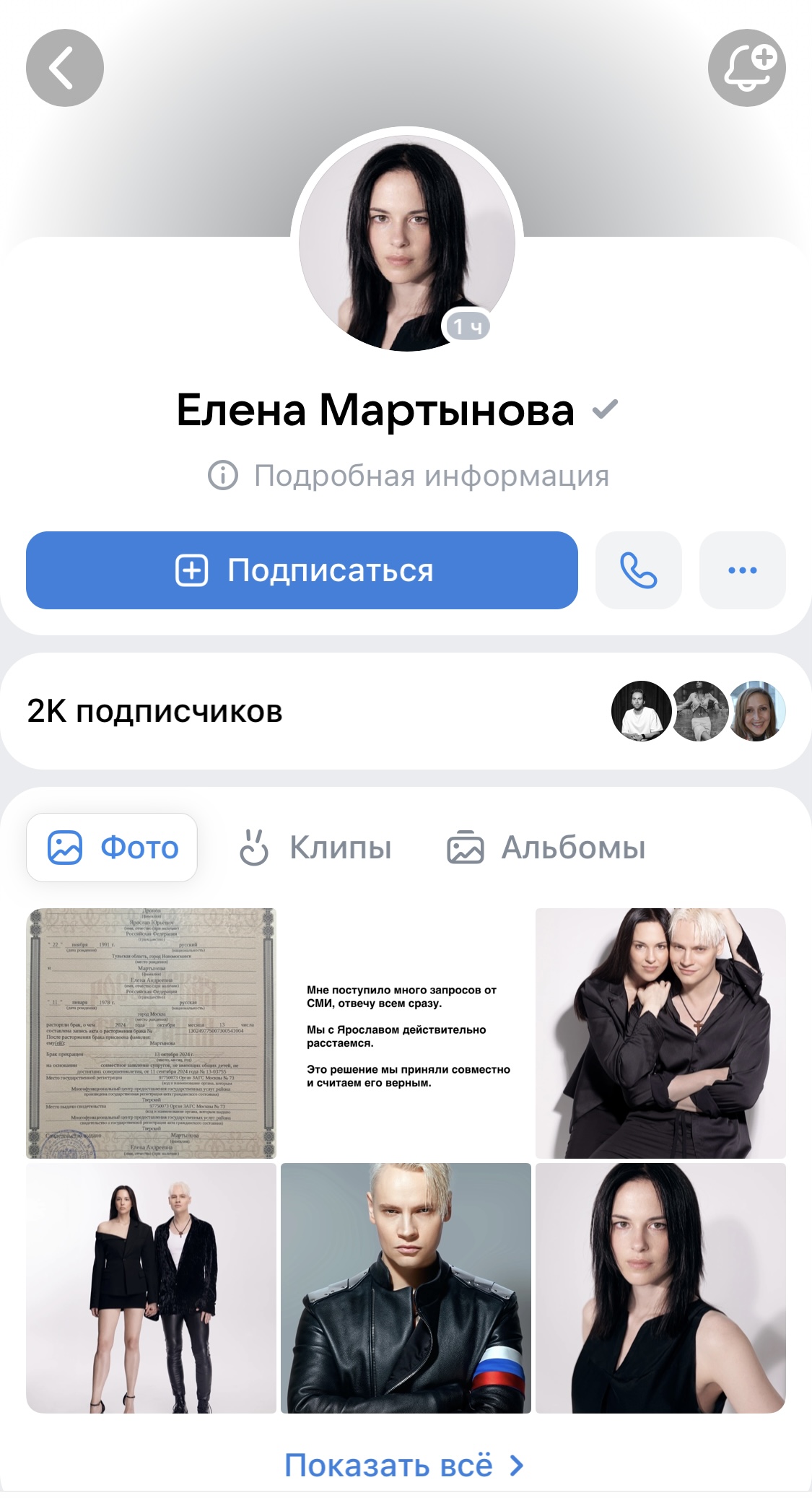Screen dimensions: 812x1498
Task: Switch to the Клипы tab
Action: [315, 848]
